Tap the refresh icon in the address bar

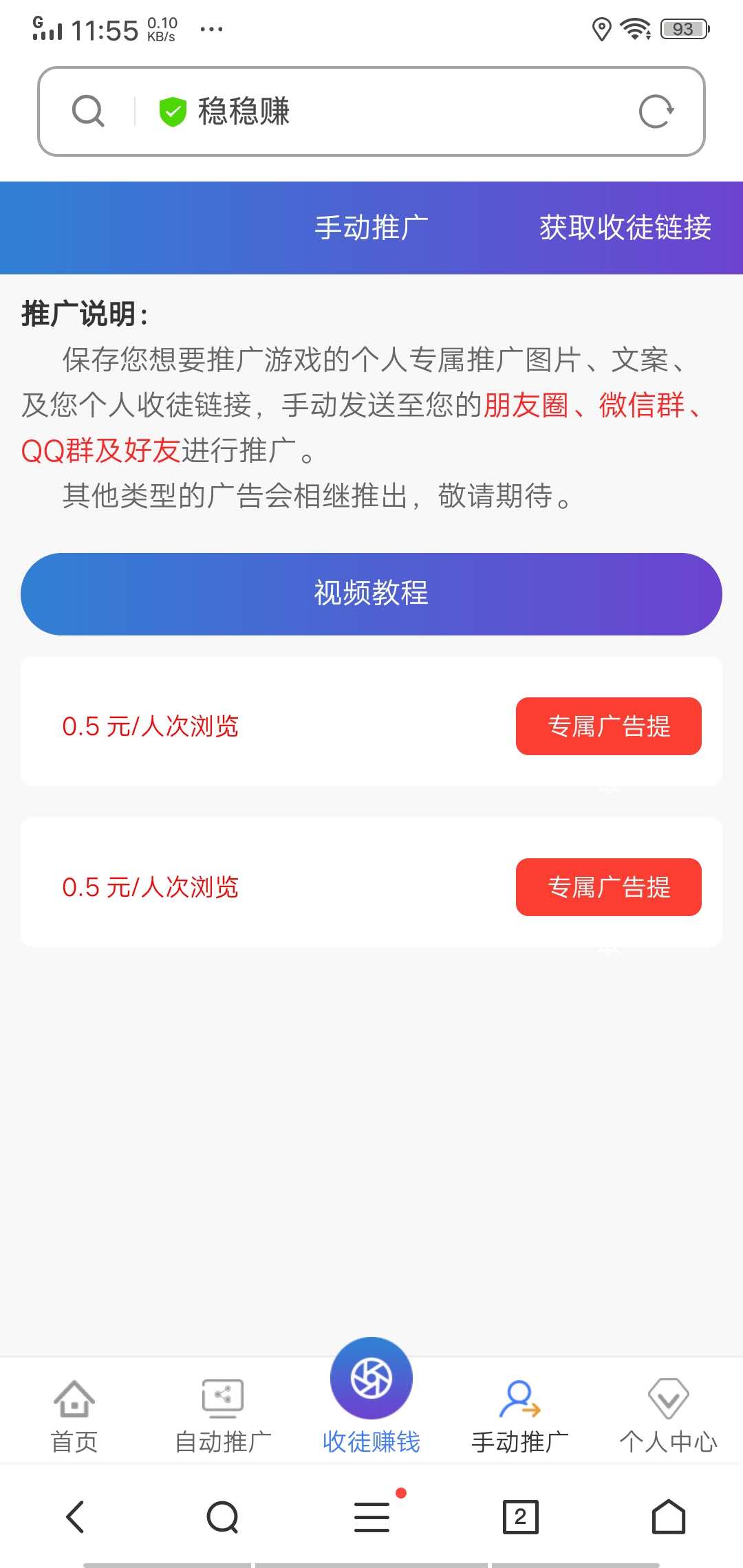[x=657, y=110]
